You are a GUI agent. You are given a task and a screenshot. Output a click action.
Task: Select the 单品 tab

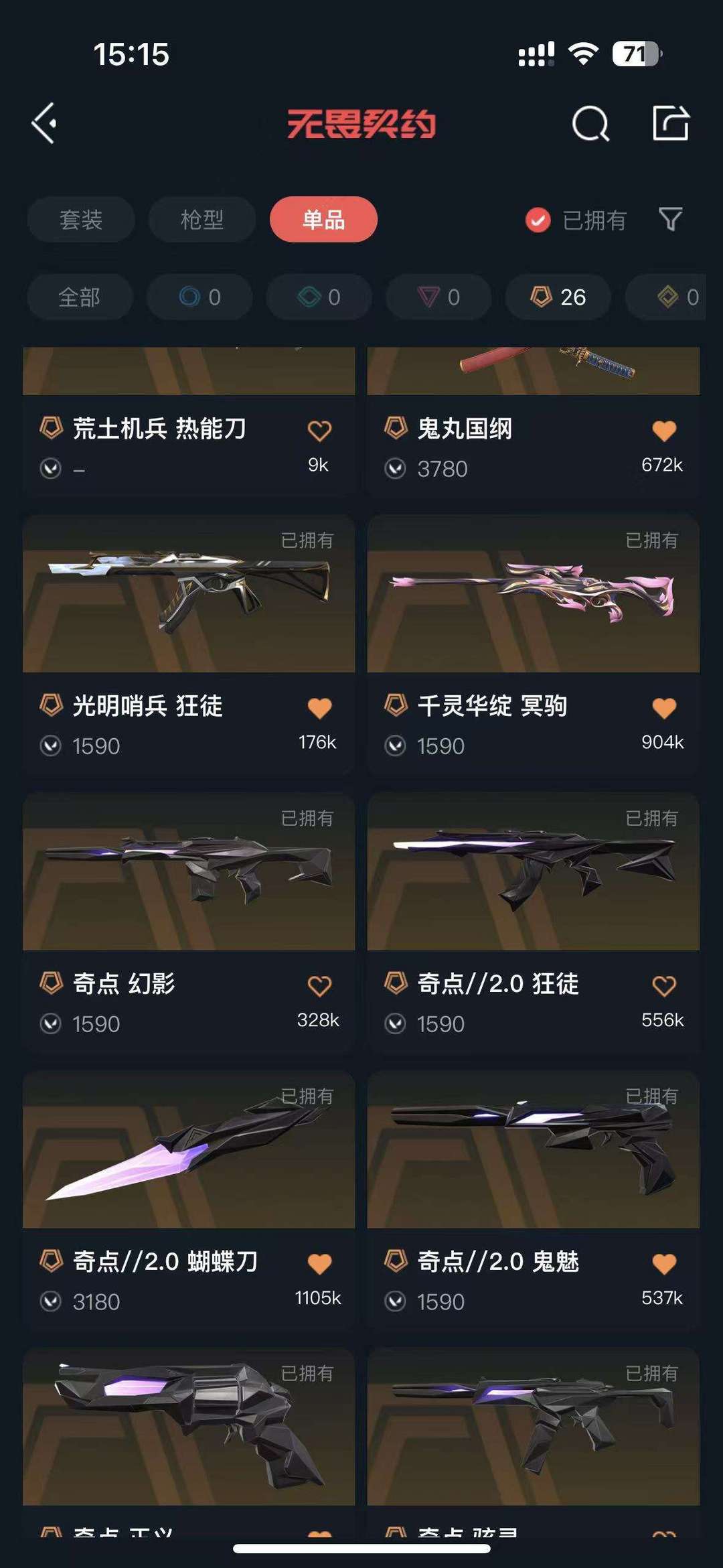[x=323, y=220]
